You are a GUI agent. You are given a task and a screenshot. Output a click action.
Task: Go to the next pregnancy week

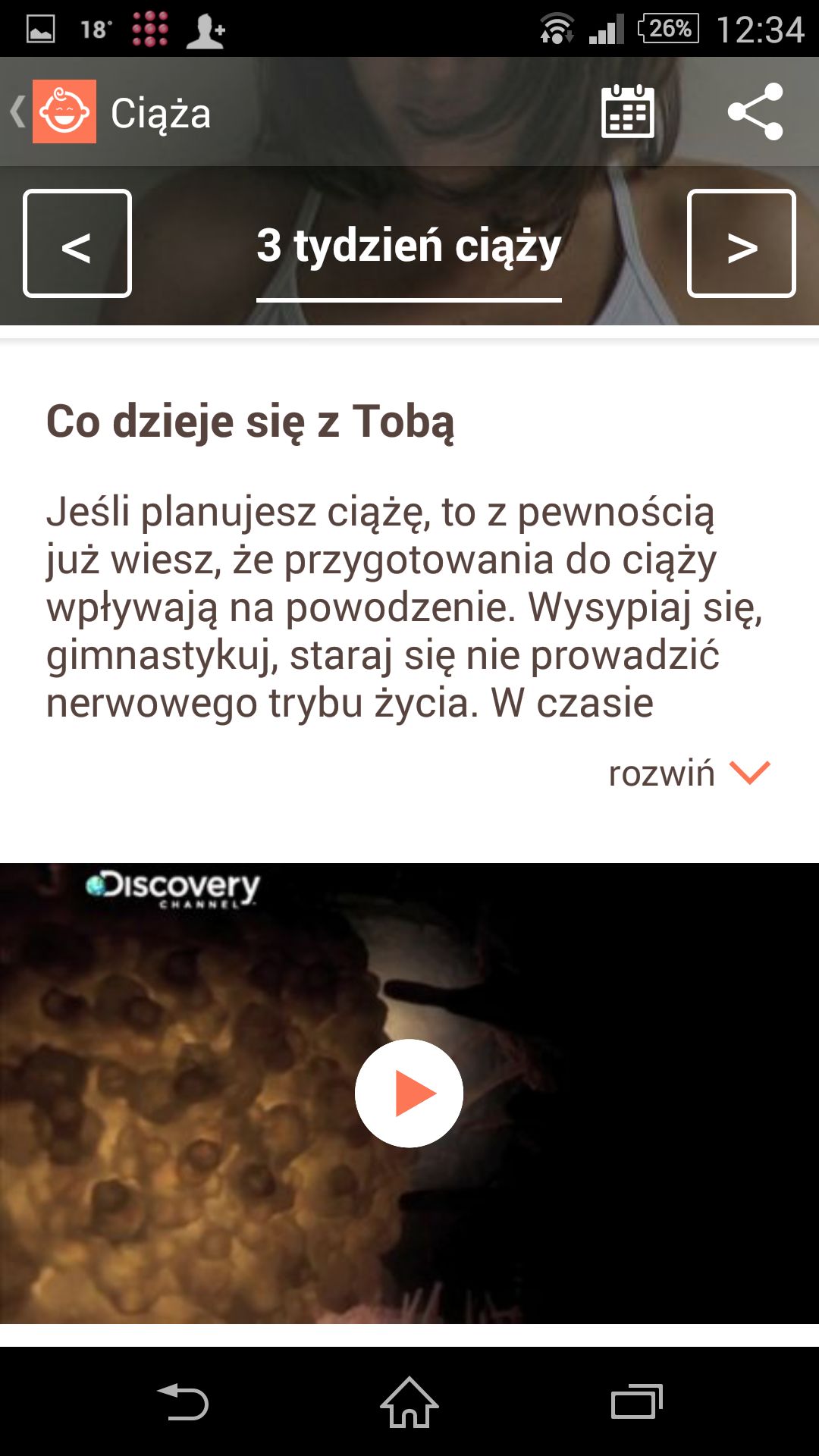[x=742, y=243]
